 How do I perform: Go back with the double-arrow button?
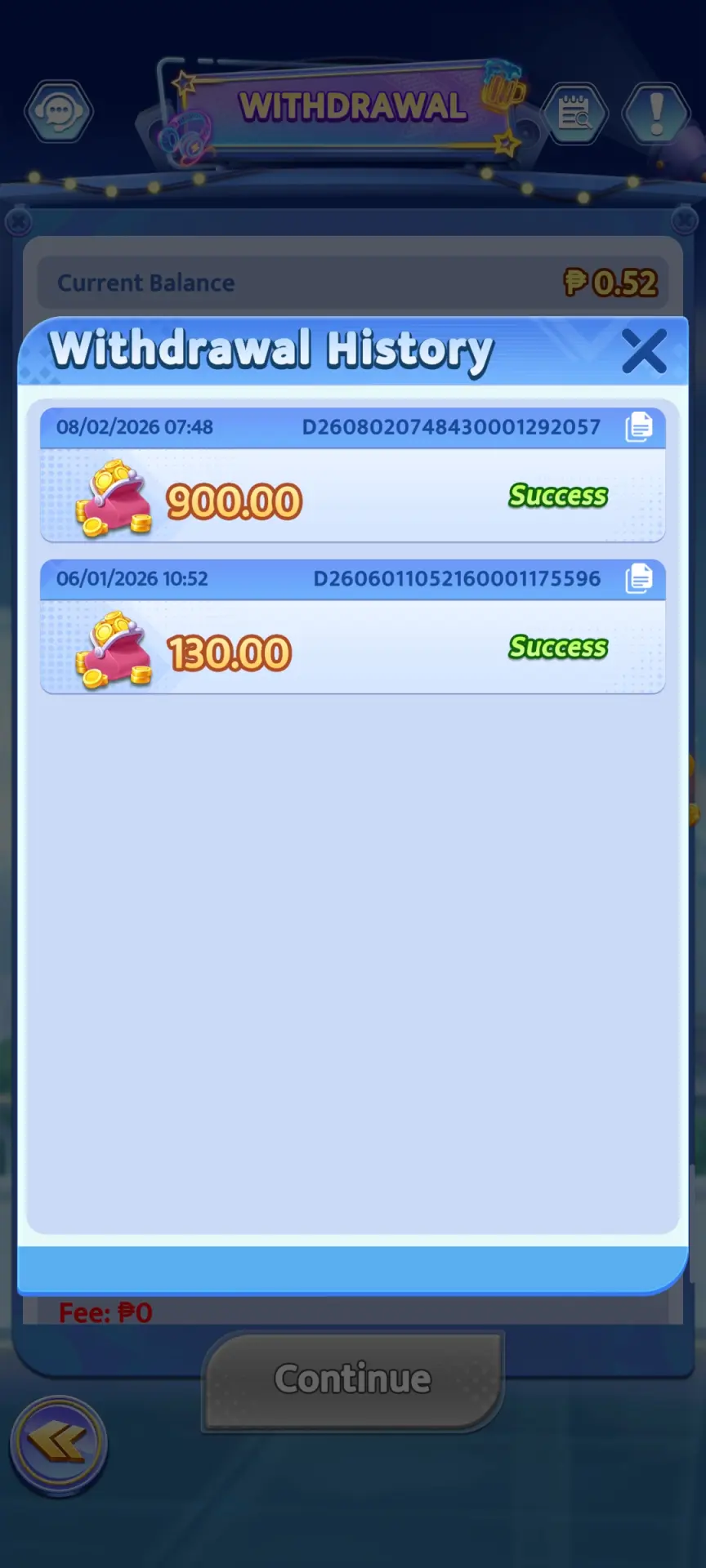(58, 1444)
